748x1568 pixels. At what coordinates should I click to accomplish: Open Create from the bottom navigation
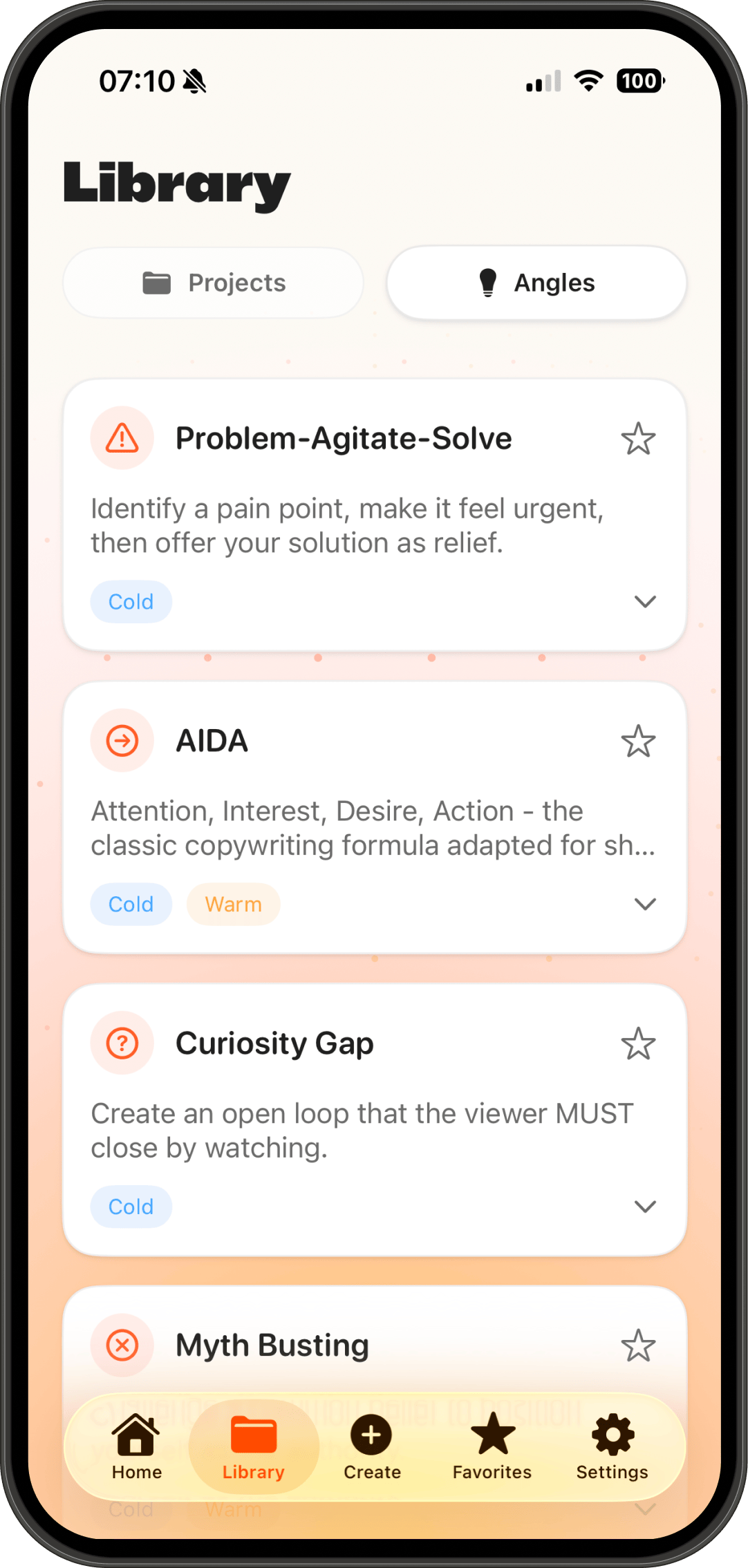[x=371, y=1444]
